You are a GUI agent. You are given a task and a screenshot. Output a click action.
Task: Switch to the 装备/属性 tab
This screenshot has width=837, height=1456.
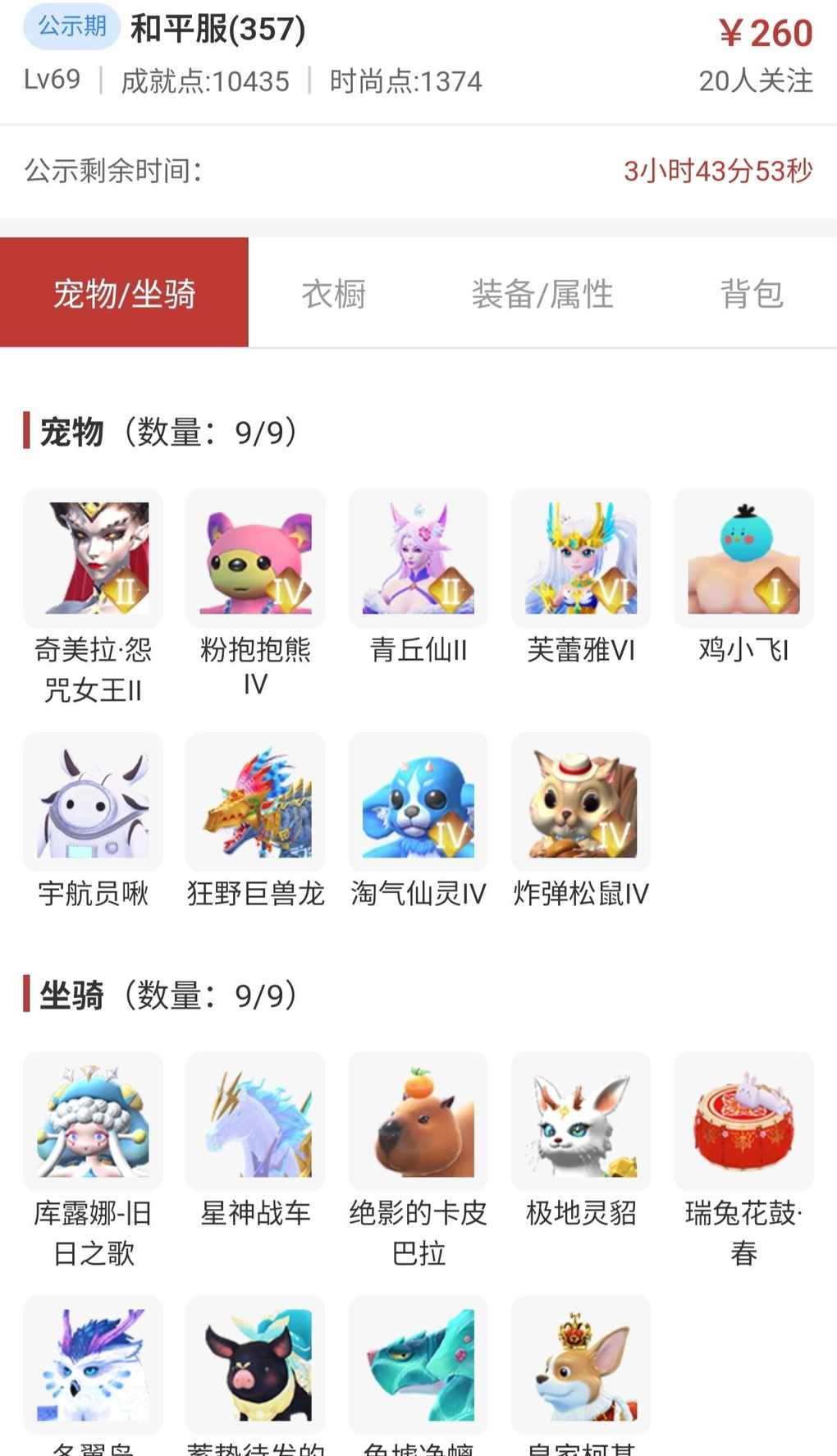point(542,294)
